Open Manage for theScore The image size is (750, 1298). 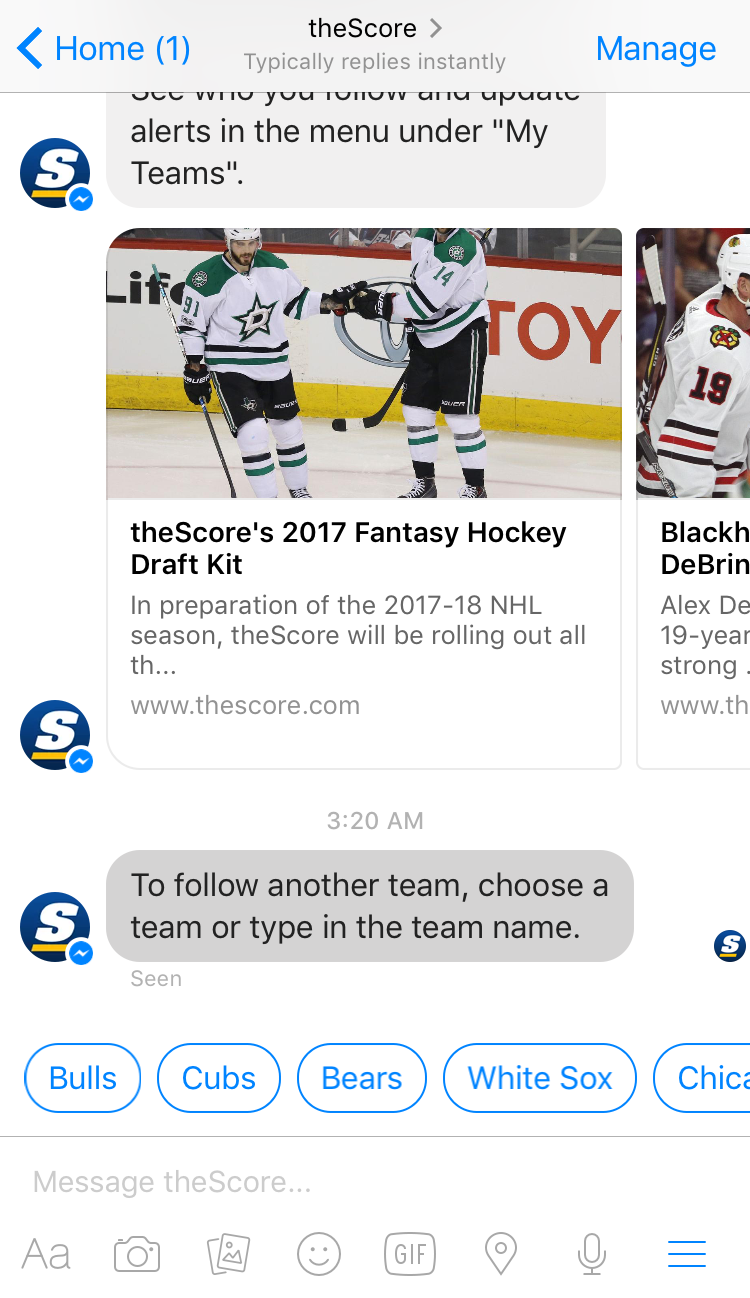tap(655, 48)
